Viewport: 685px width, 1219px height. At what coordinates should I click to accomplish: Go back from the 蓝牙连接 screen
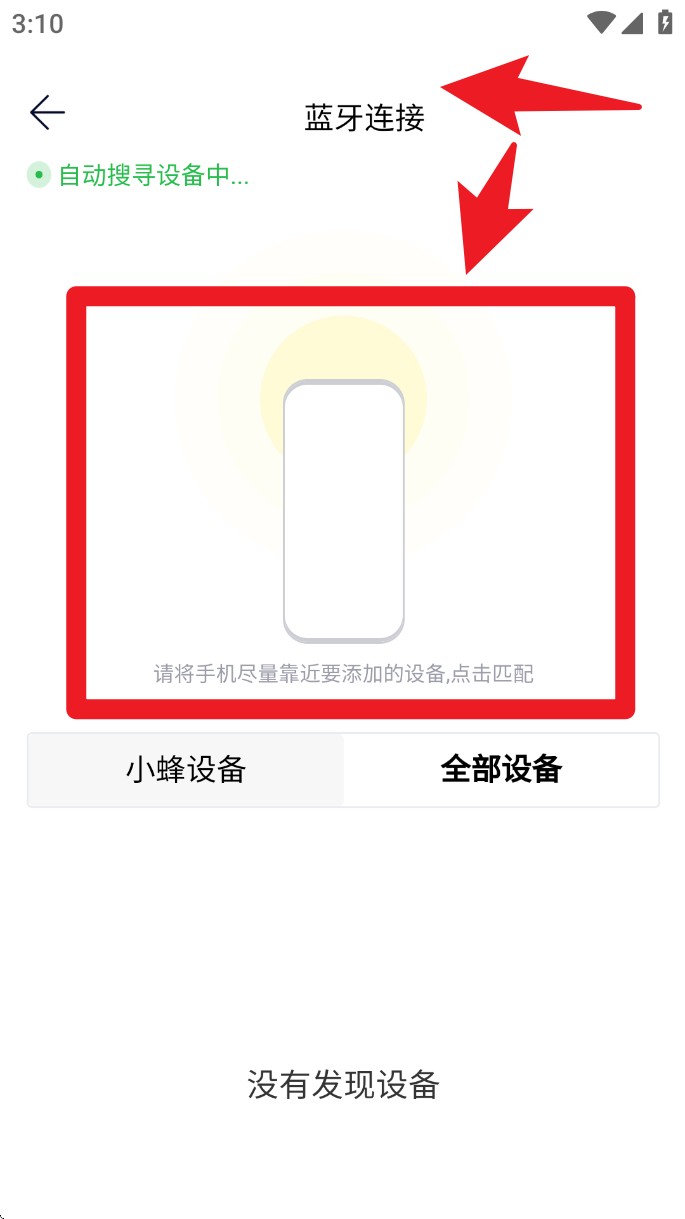pos(47,114)
